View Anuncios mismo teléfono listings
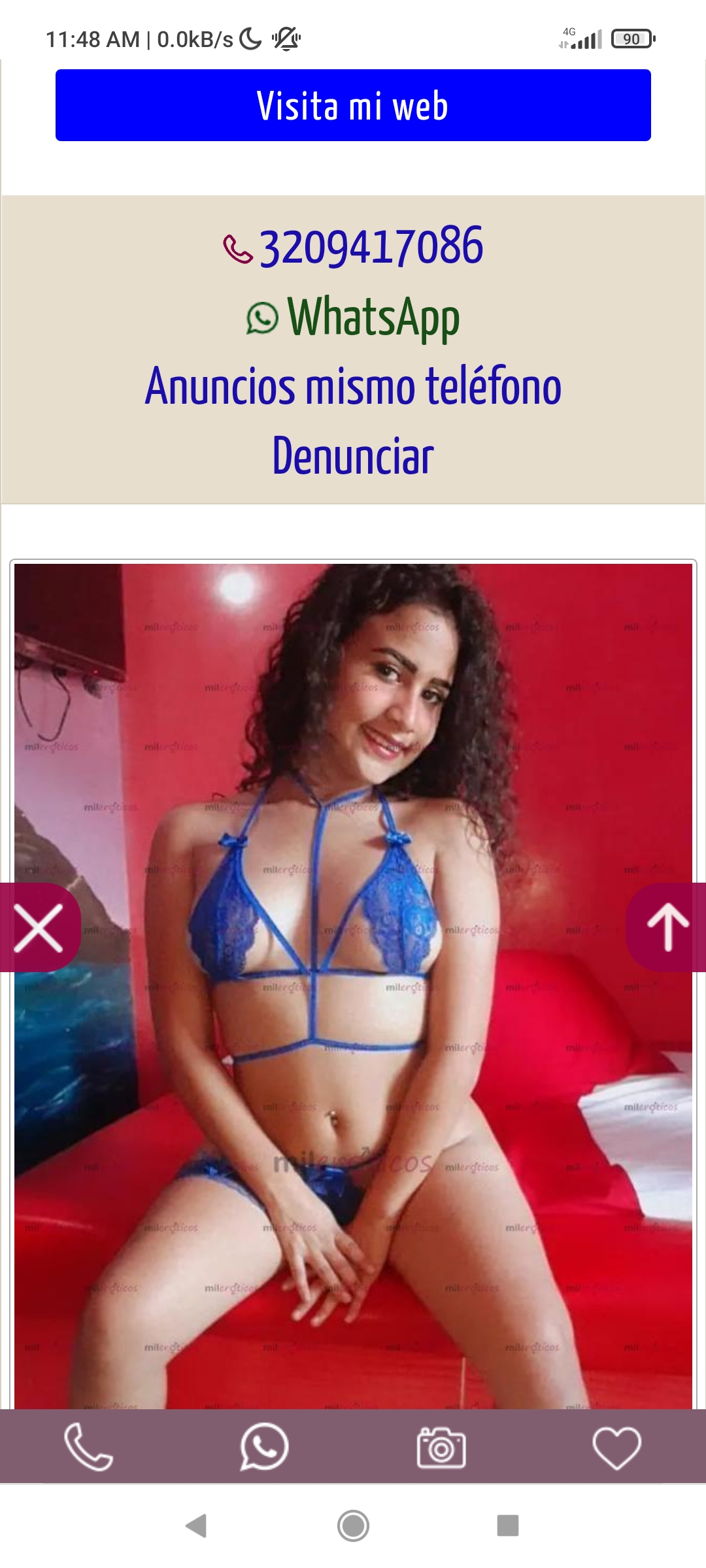 point(353,387)
